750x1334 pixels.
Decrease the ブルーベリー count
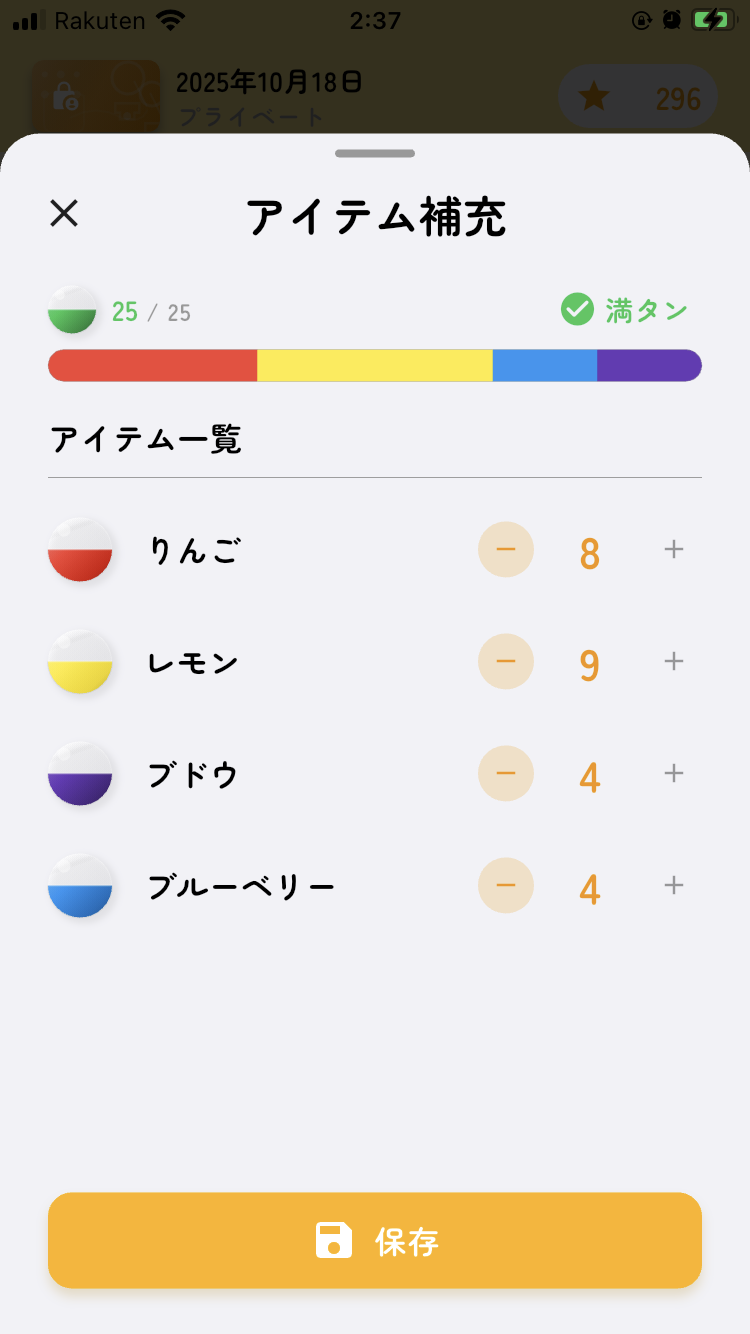pos(506,886)
